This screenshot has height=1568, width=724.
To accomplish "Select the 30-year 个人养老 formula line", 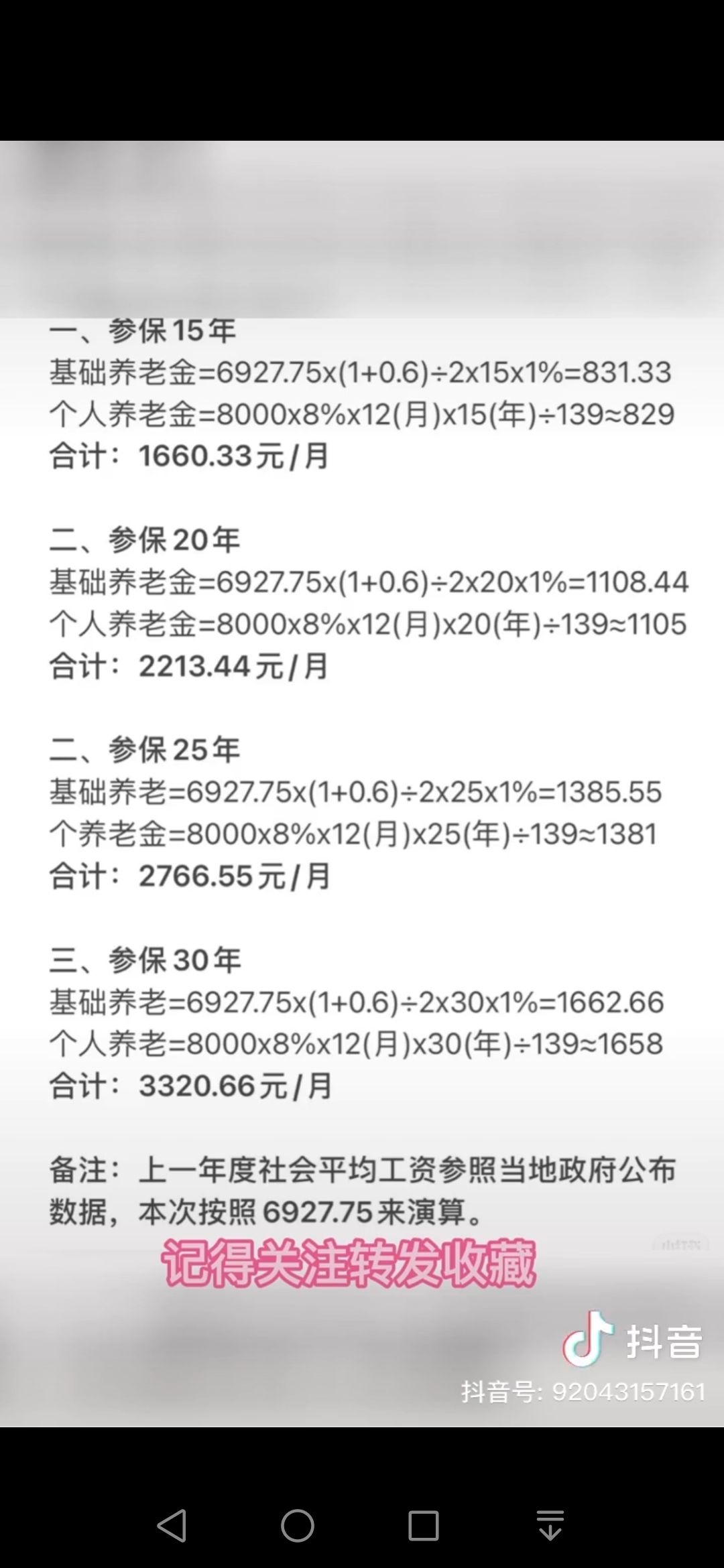I will tap(355, 1044).
